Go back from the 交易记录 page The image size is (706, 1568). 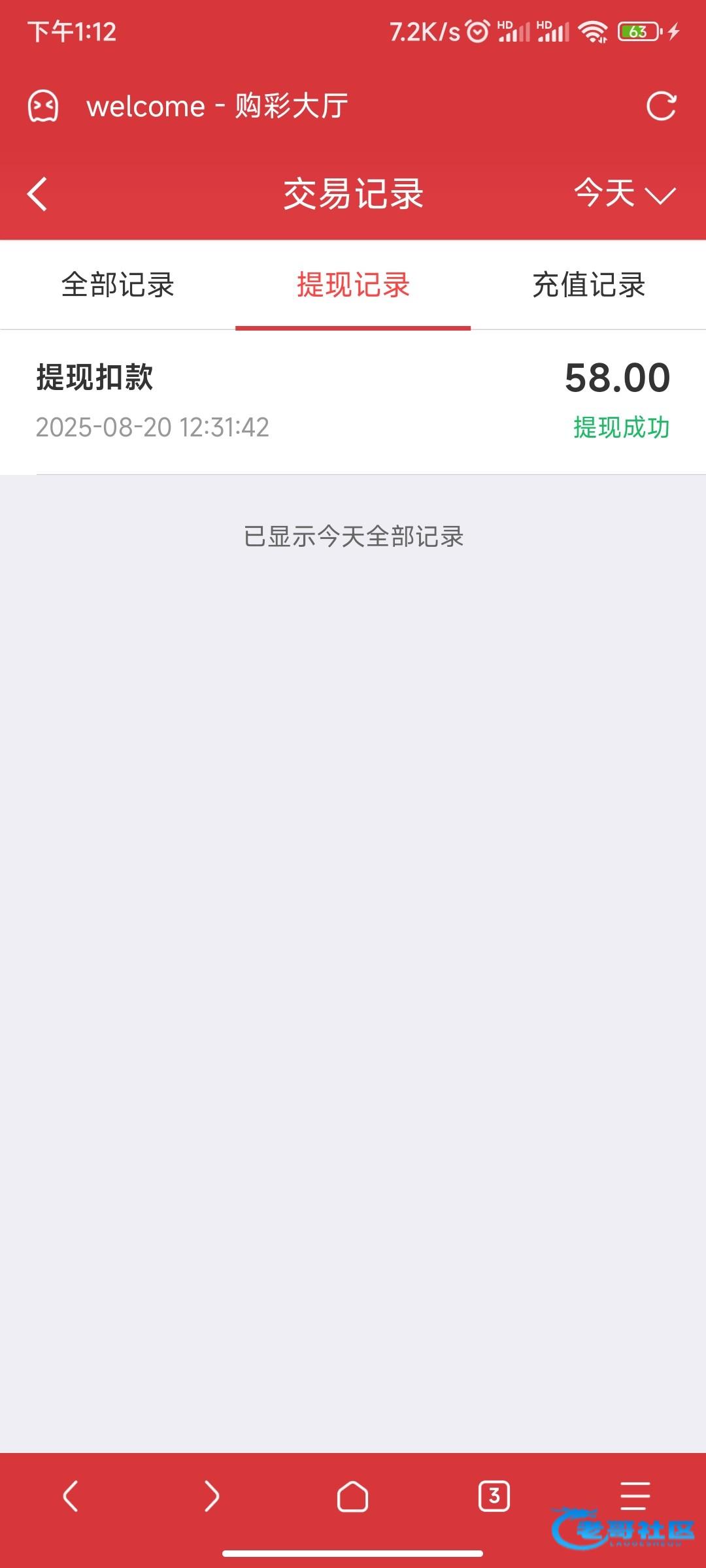point(38,194)
